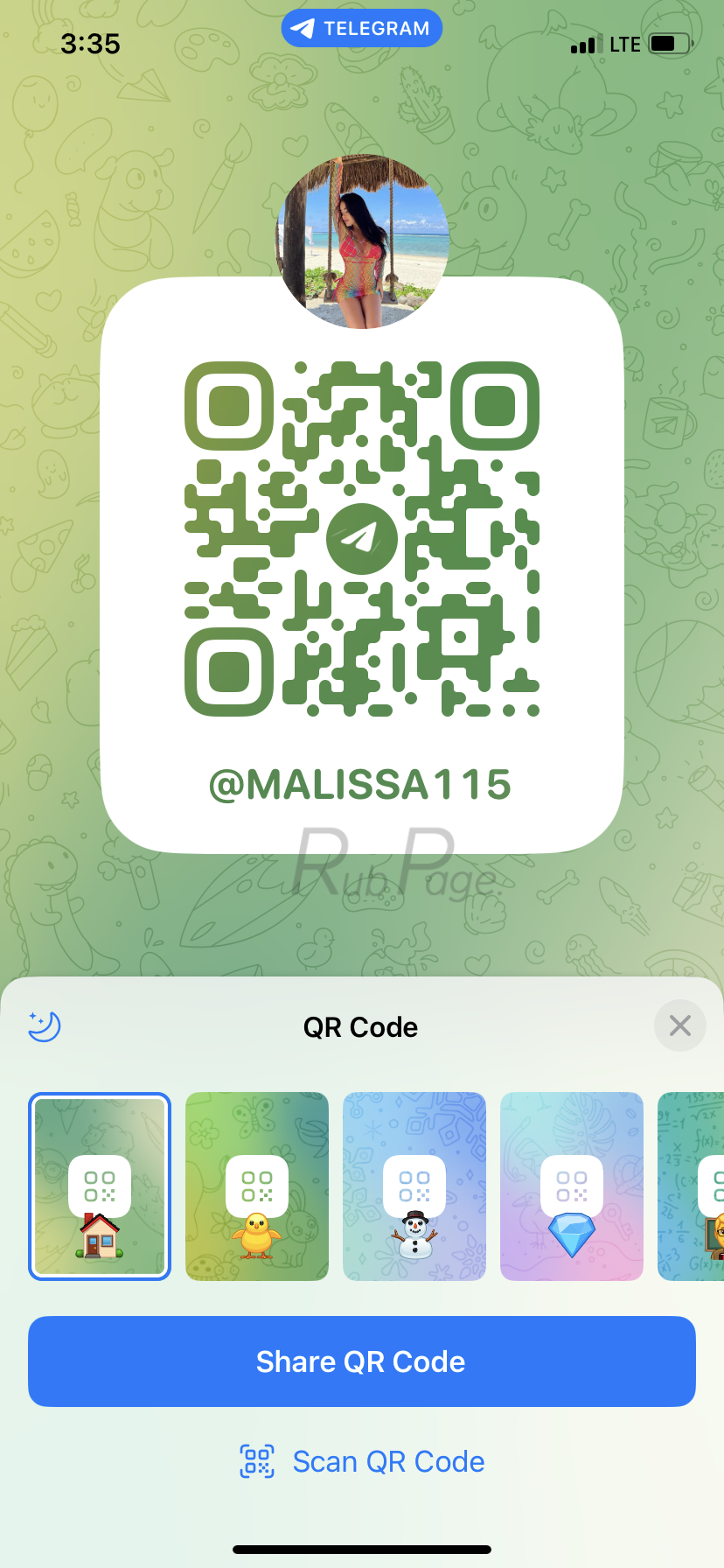Screen dimensions: 724x1568
Task: Tap the Share QR Code button
Action: pos(362,1361)
